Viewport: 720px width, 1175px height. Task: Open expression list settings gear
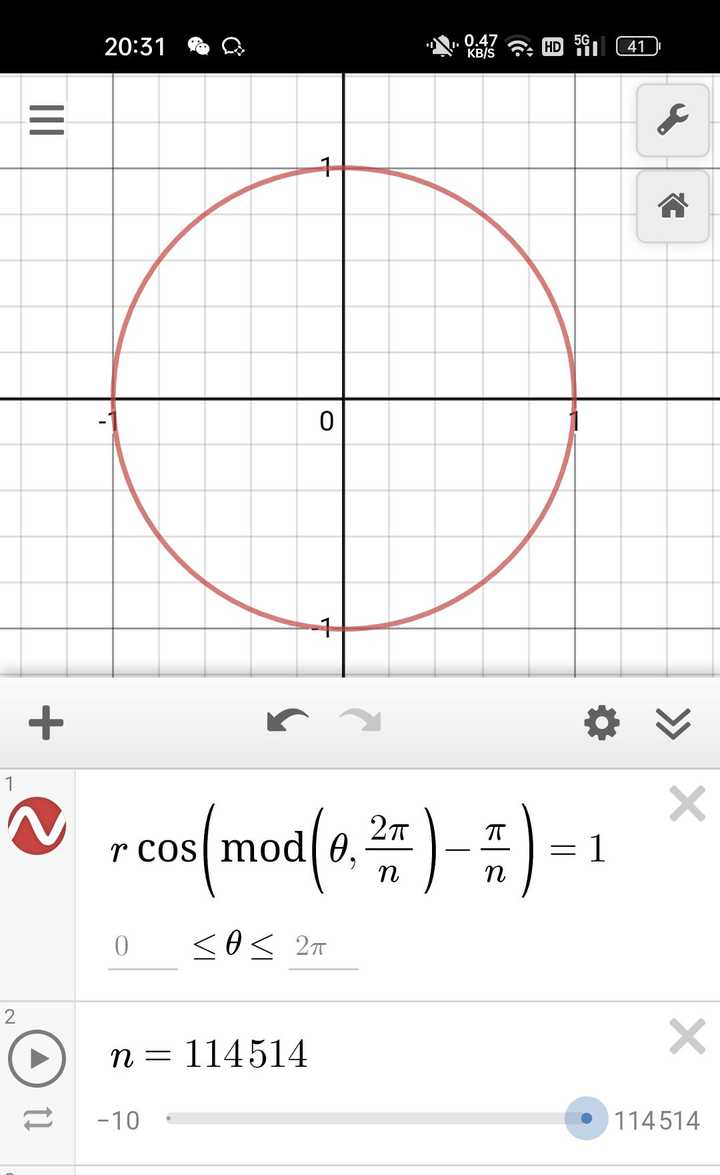pyautogui.click(x=601, y=723)
